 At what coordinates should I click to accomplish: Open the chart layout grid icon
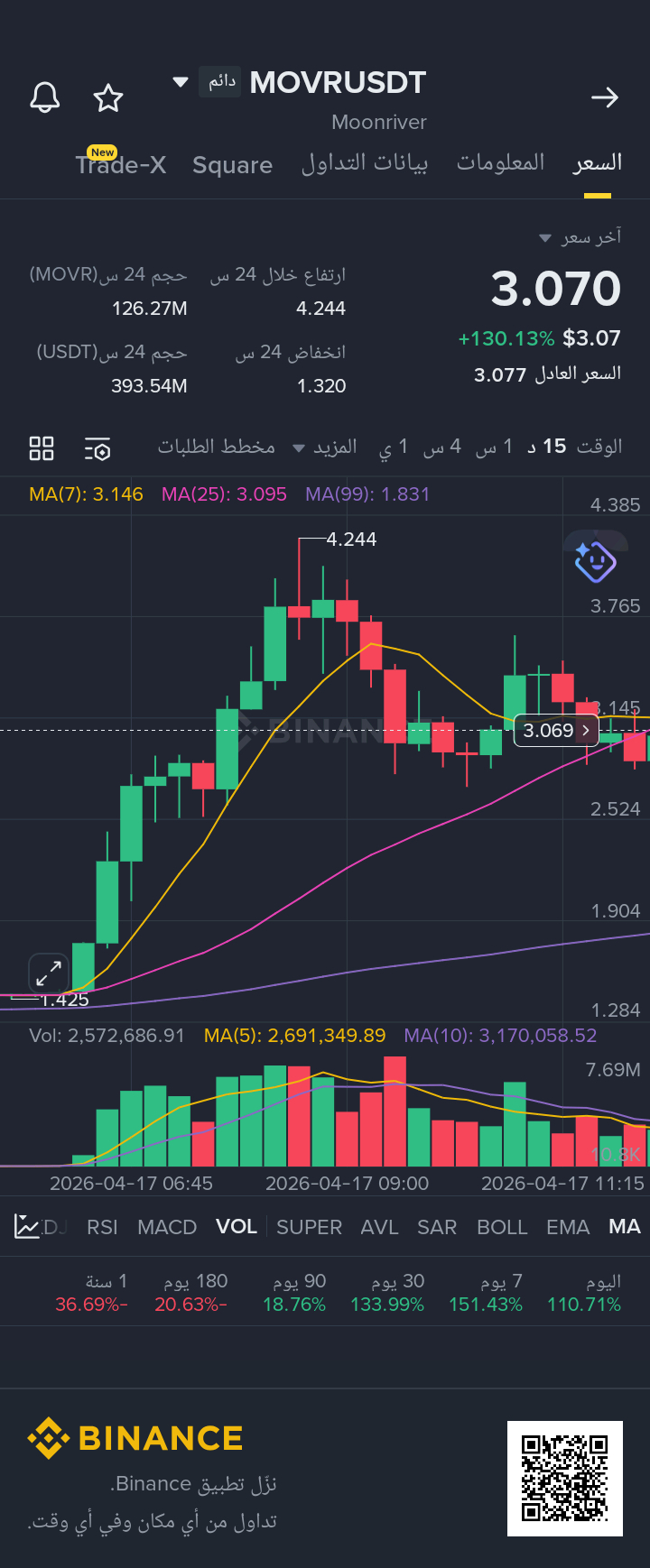click(42, 448)
